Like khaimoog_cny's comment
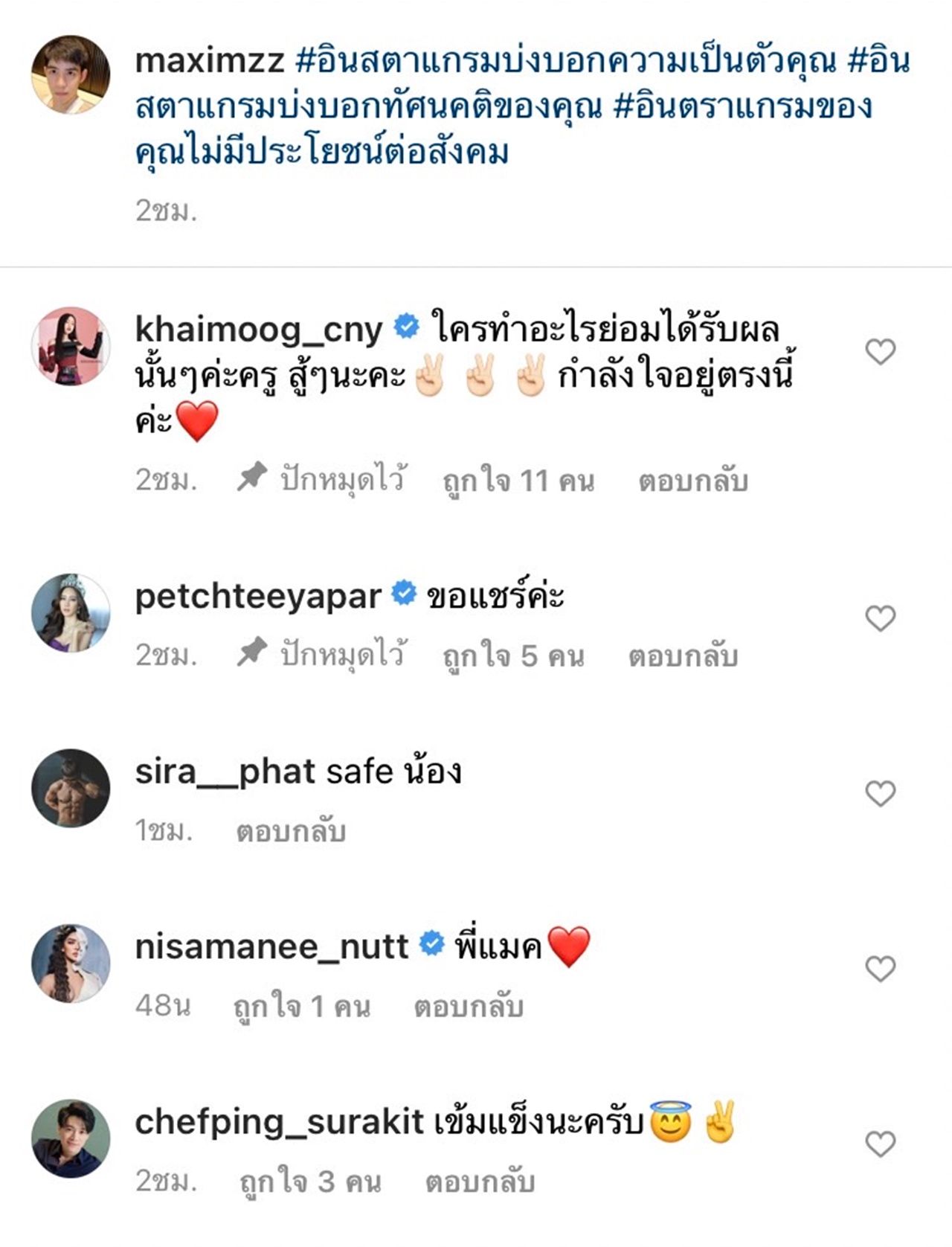This screenshot has width=952, height=1247. pos(881,351)
